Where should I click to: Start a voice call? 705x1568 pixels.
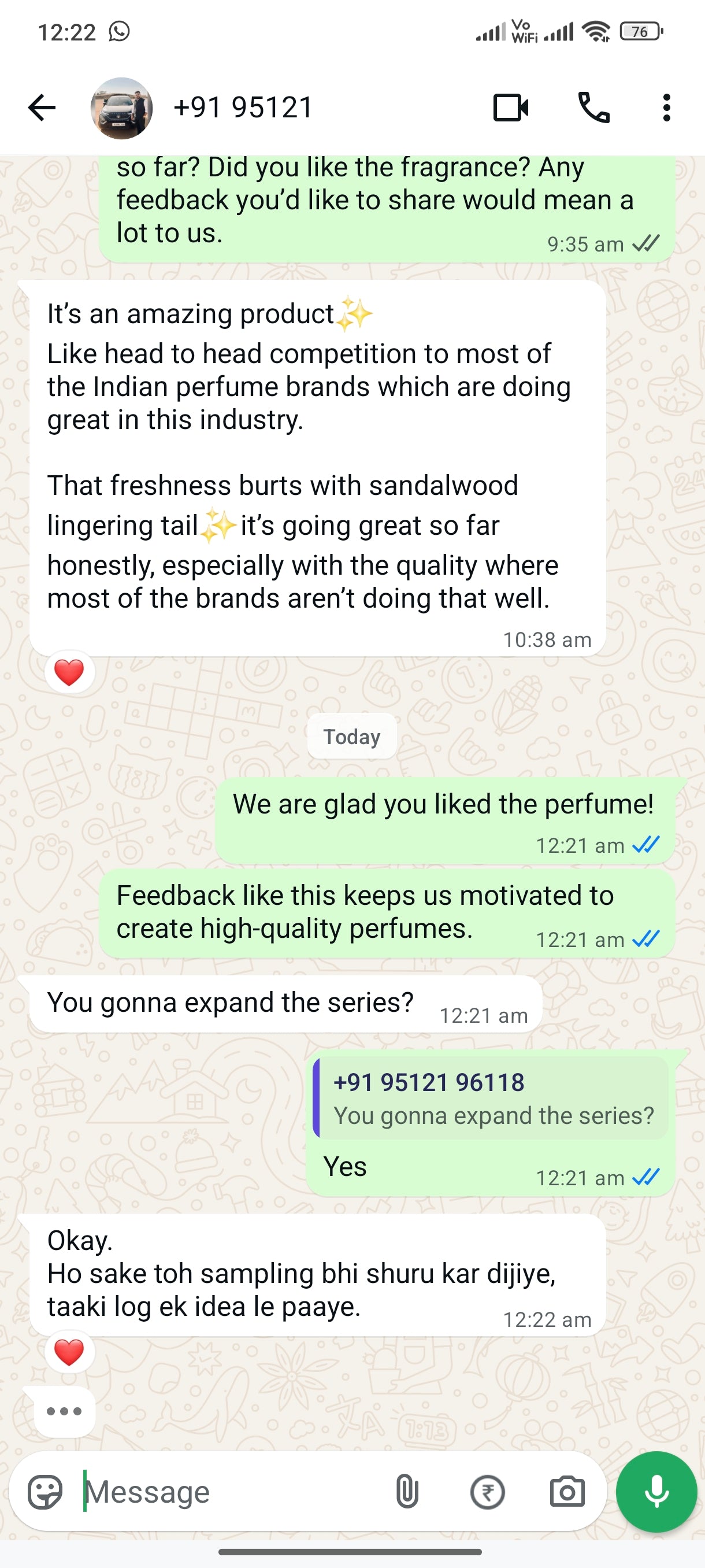pyautogui.click(x=593, y=108)
